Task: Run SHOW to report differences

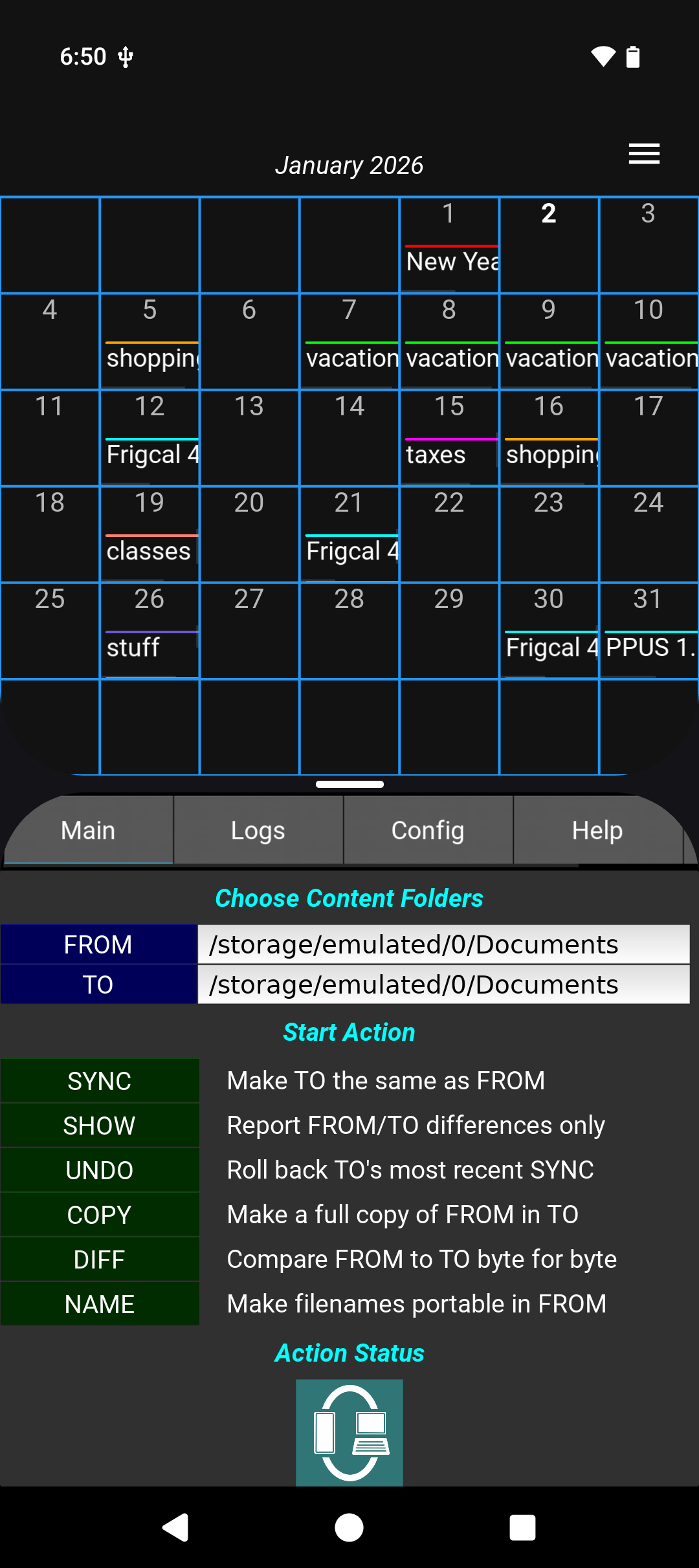Action: pos(100,1126)
